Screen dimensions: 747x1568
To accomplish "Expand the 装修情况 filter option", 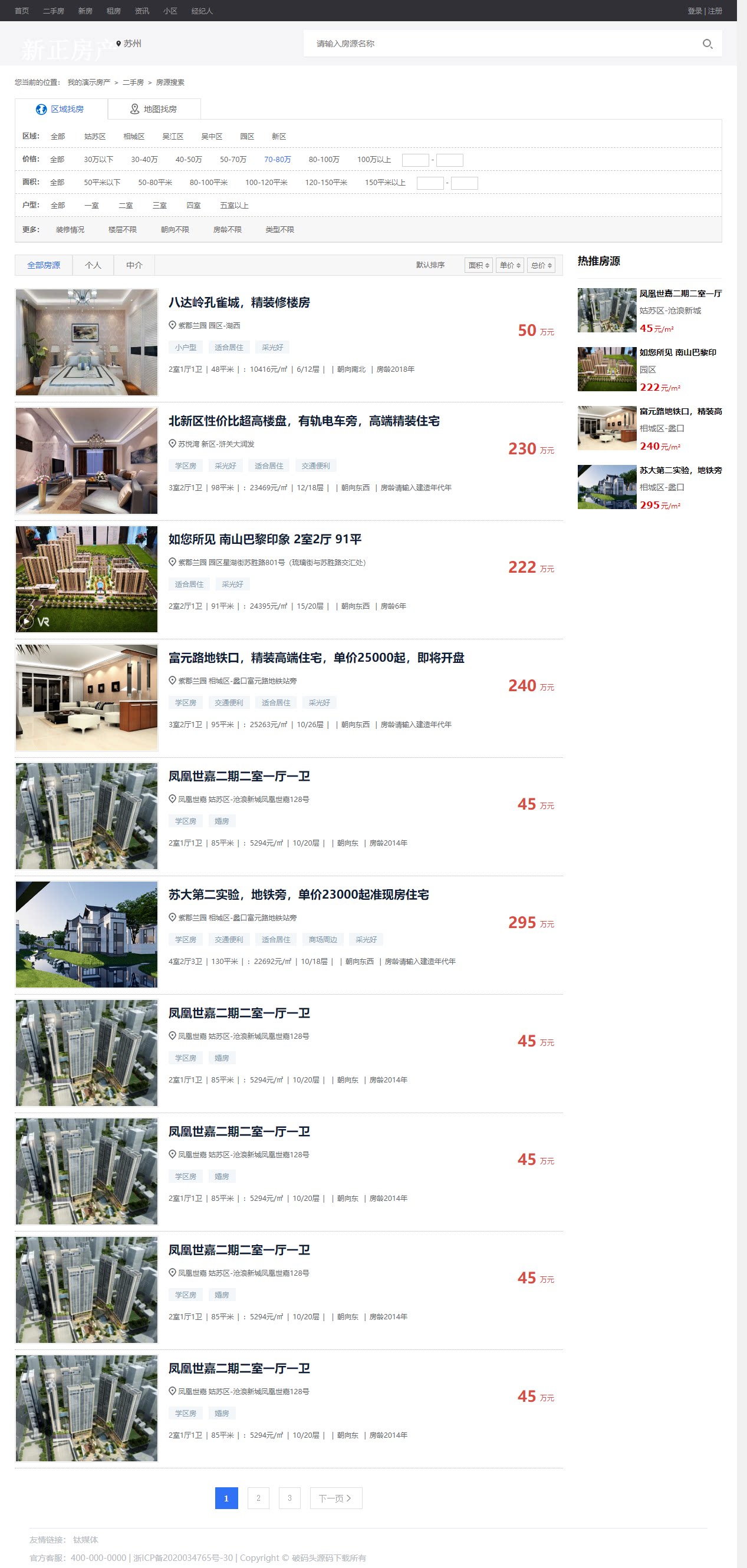I will tap(71, 230).
